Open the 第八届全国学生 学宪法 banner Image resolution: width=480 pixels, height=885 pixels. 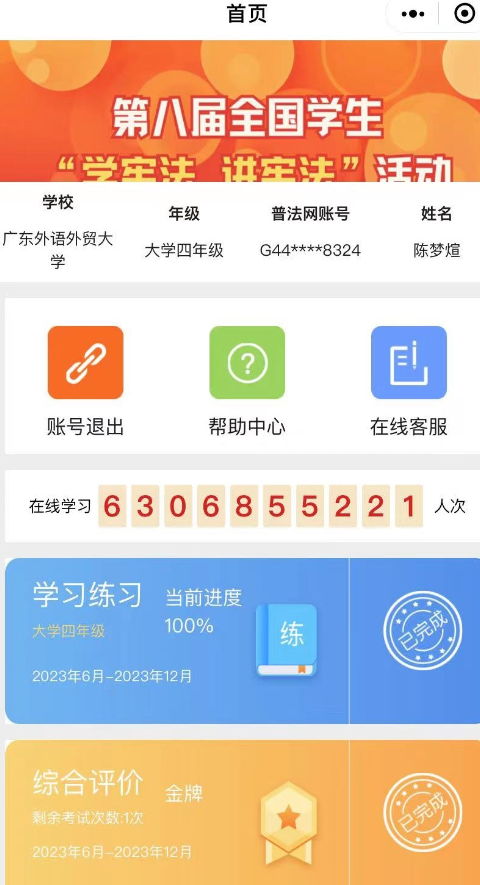[240, 111]
